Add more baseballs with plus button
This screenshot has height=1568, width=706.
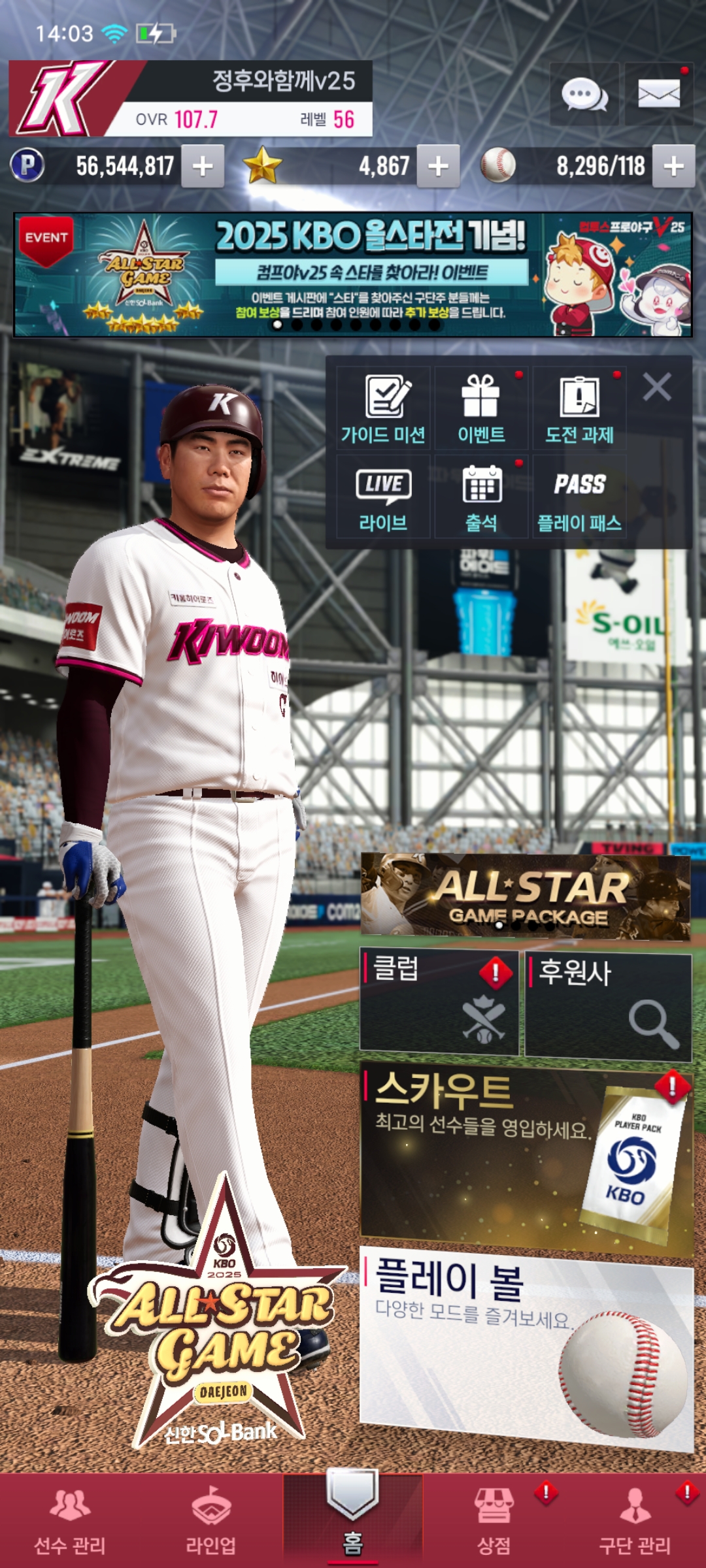click(x=674, y=166)
